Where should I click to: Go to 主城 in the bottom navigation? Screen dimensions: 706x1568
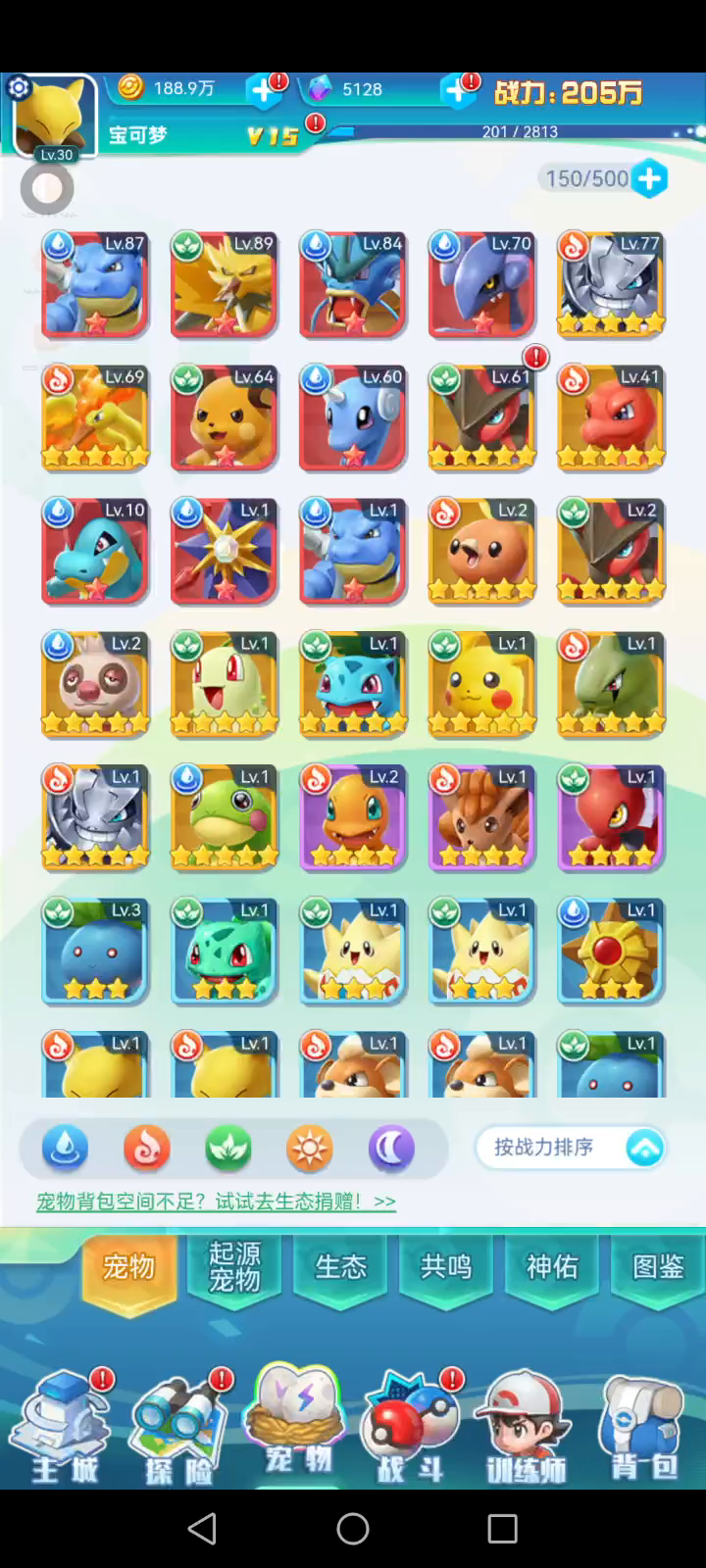(x=61, y=1431)
